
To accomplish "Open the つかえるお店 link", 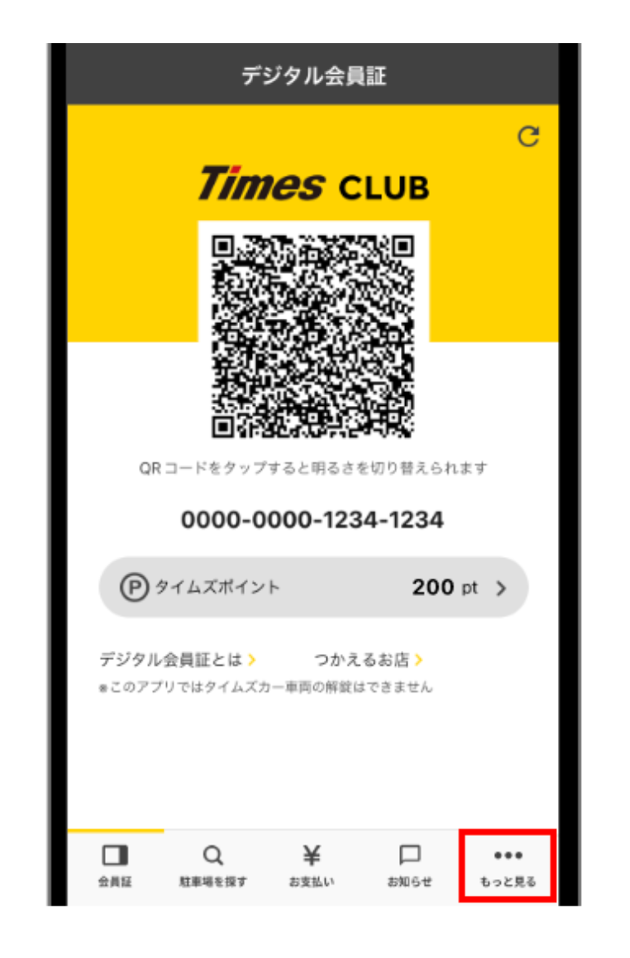I will point(368,660).
